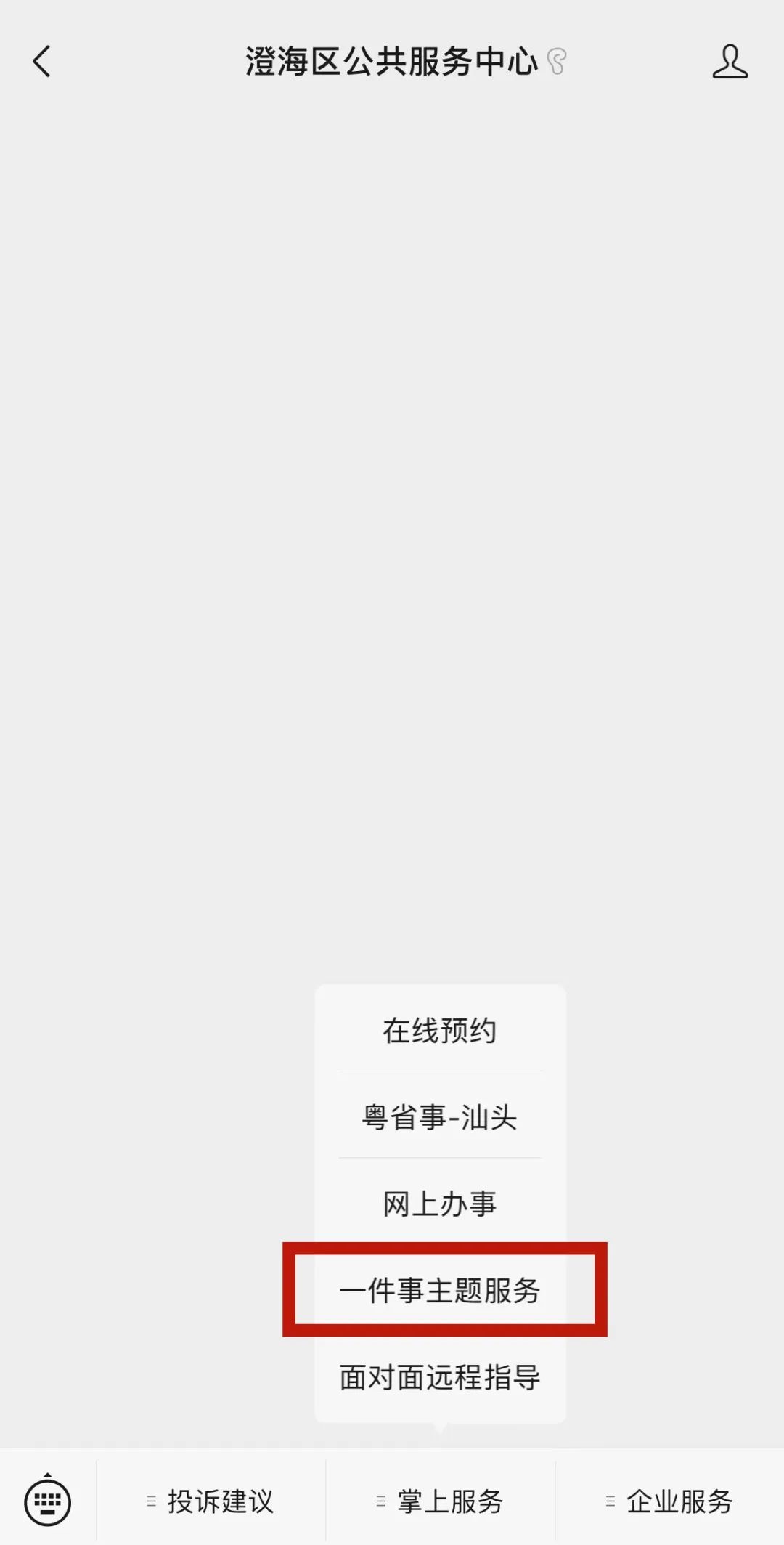Open the account profile icon
784x1545 pixels.
click(730, 61)
